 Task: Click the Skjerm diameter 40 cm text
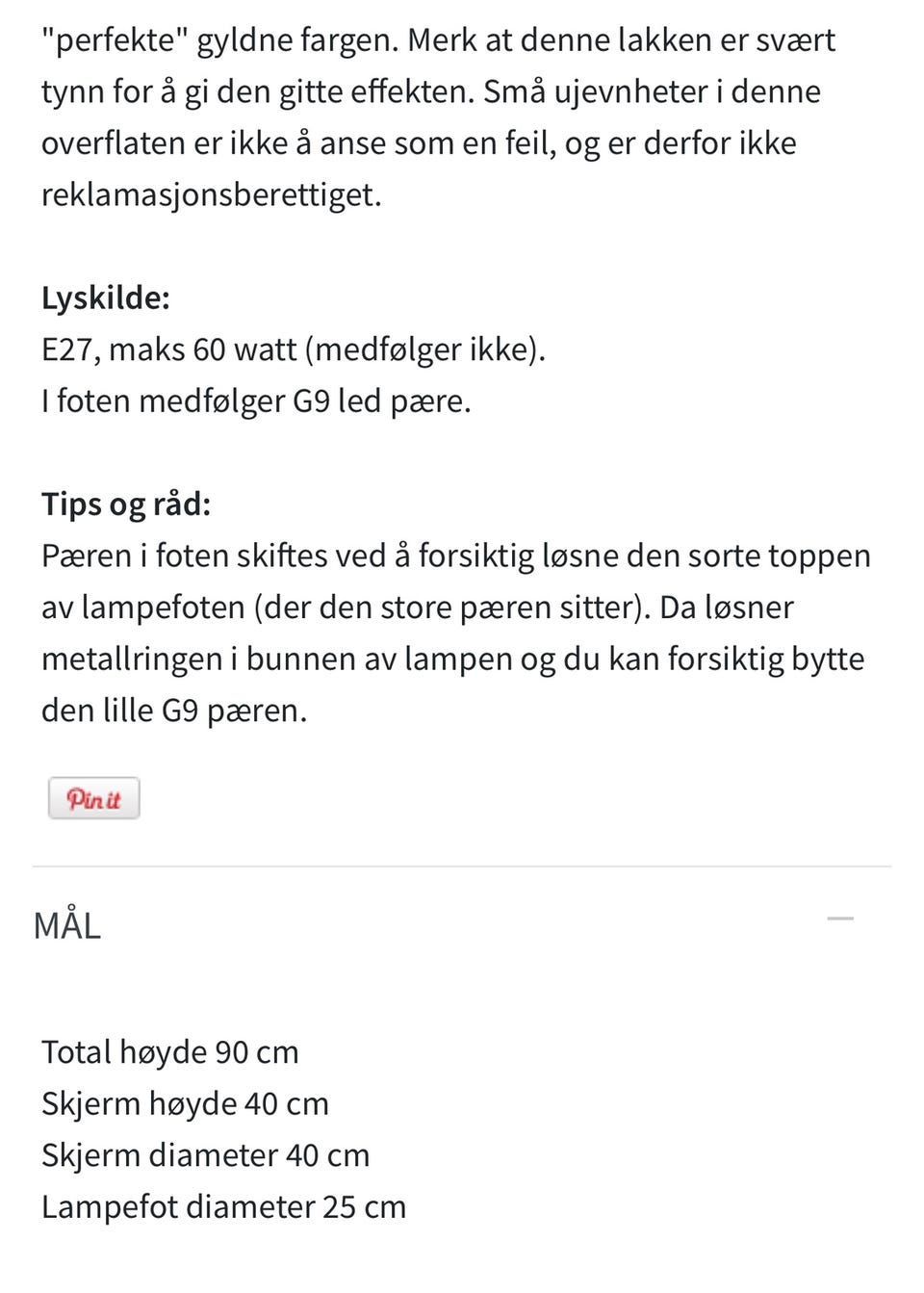205,1155
